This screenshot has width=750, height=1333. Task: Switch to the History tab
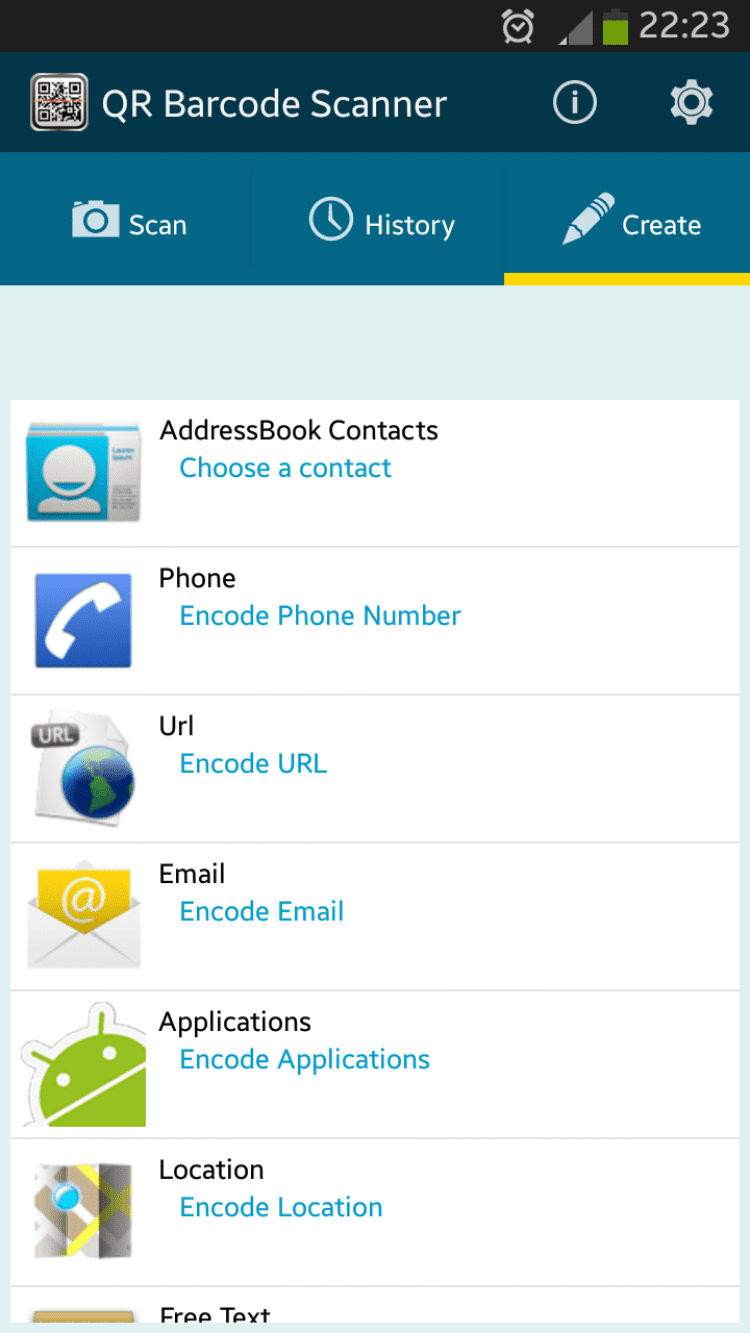pyautogui.click(x=380, y=222)
